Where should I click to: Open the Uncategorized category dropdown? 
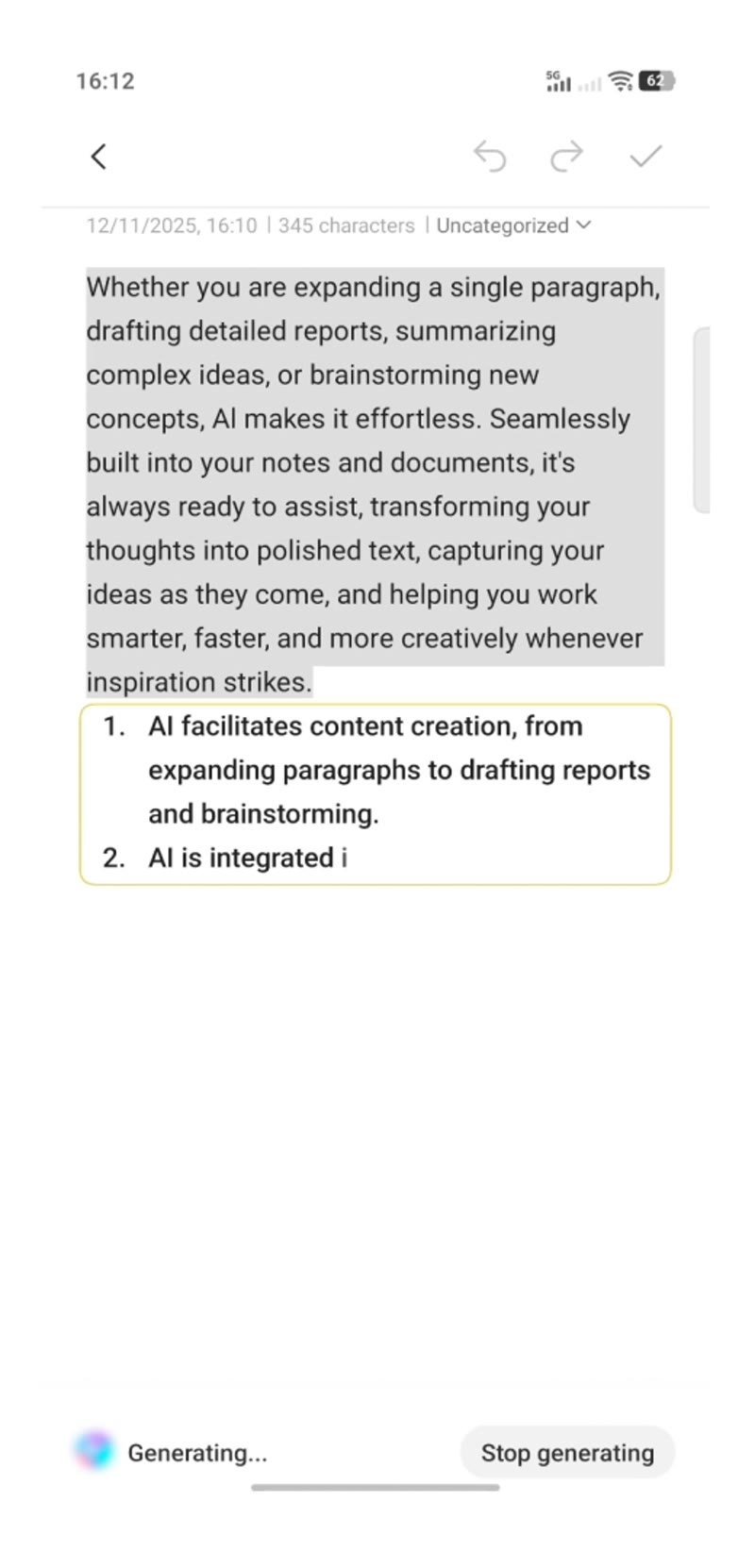(513, 225)
